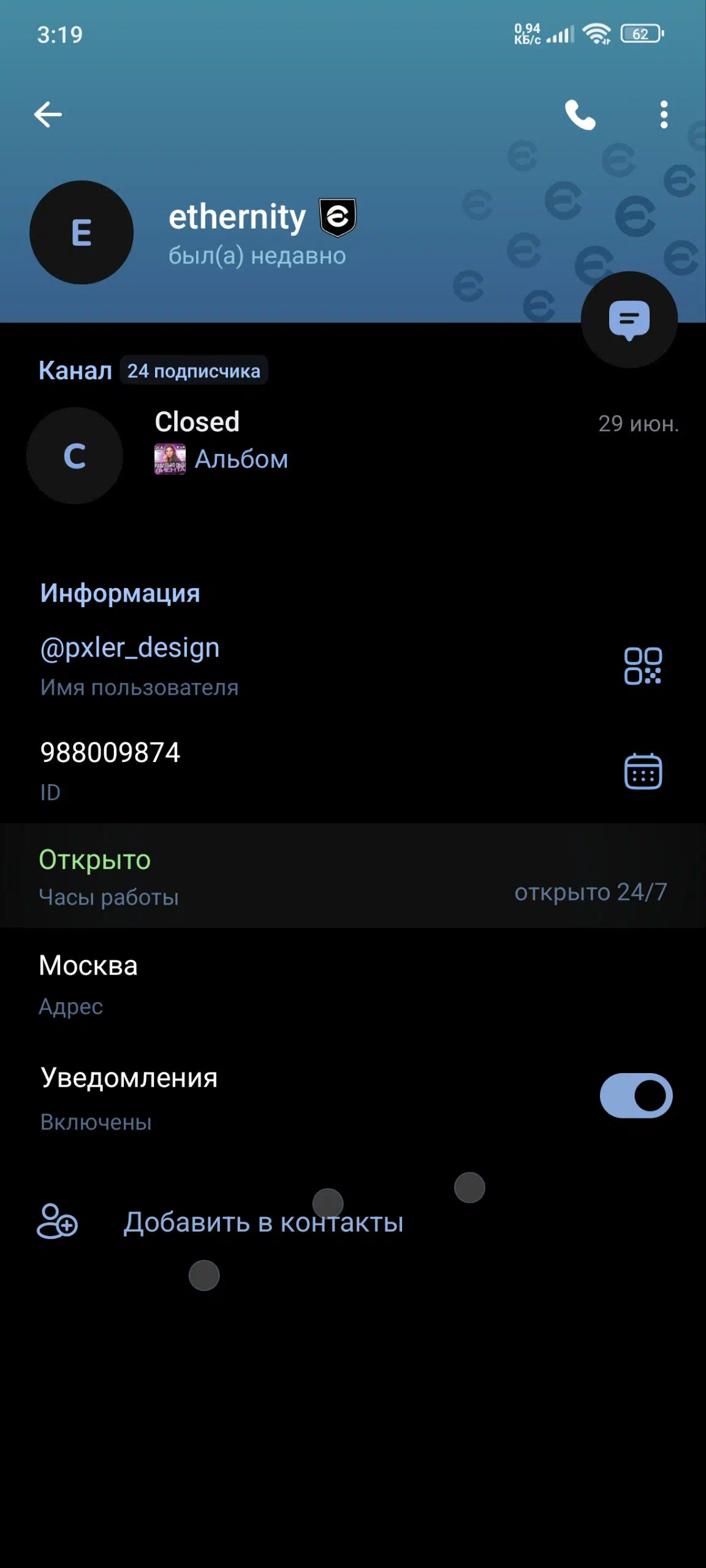
Task: Expand the Часы работы business hours
Action: [x=353, y=875]
